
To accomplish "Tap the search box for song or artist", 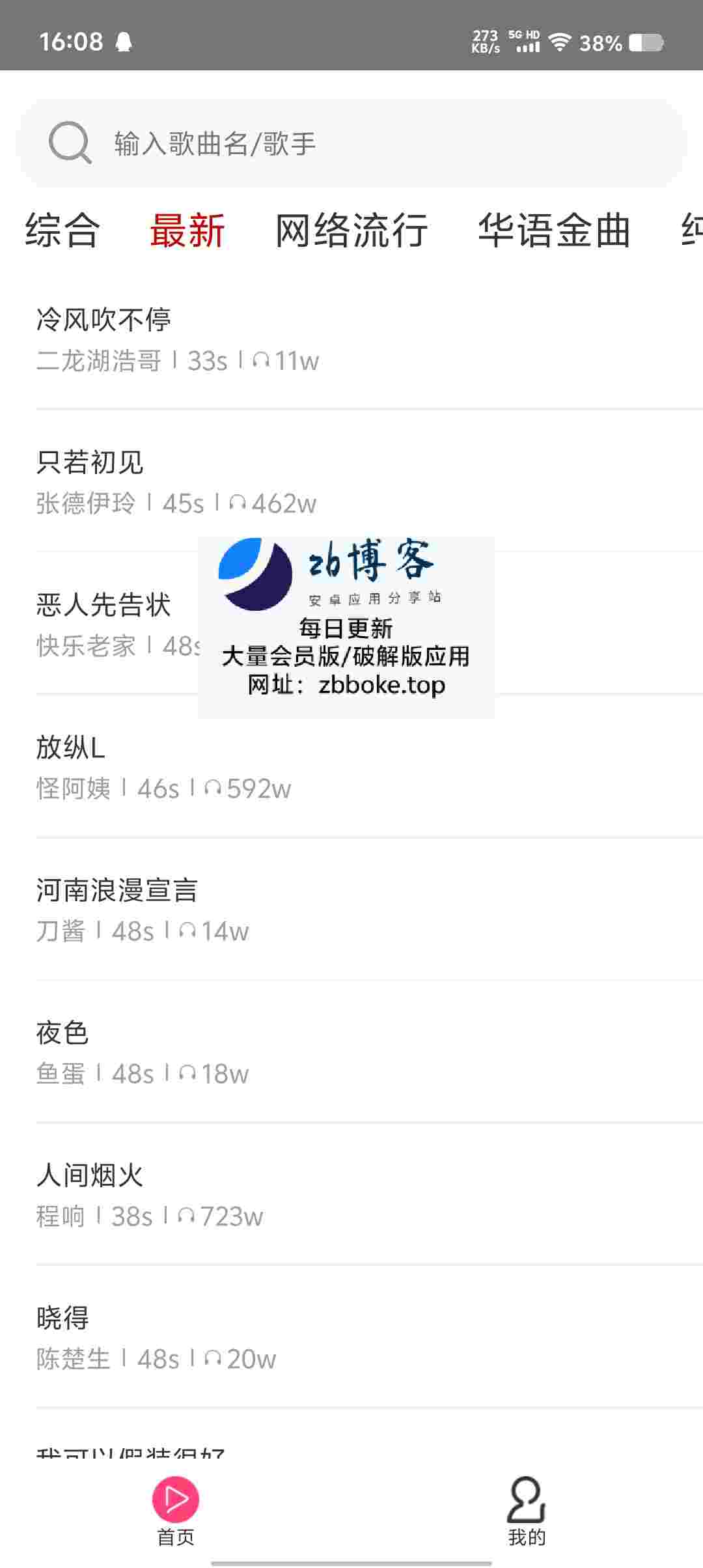I will click(351, 143).
